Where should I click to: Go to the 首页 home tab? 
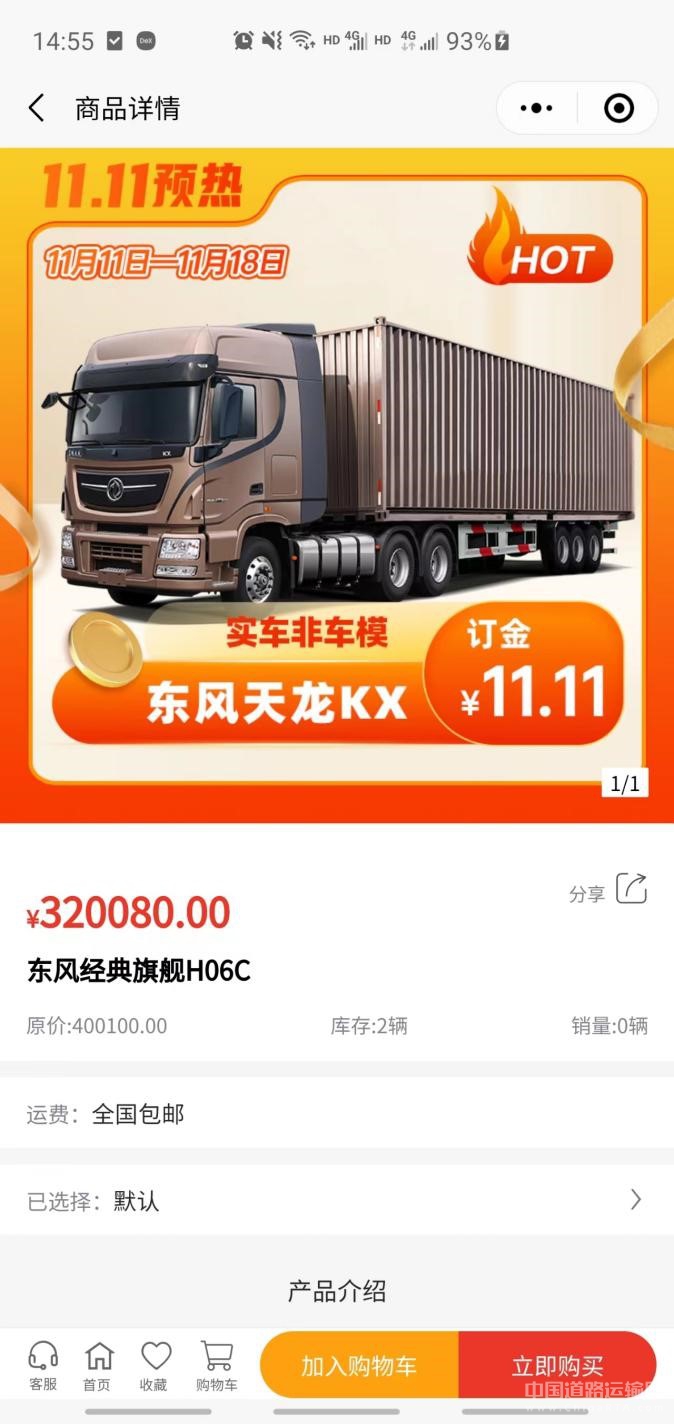coord(98,1366)
